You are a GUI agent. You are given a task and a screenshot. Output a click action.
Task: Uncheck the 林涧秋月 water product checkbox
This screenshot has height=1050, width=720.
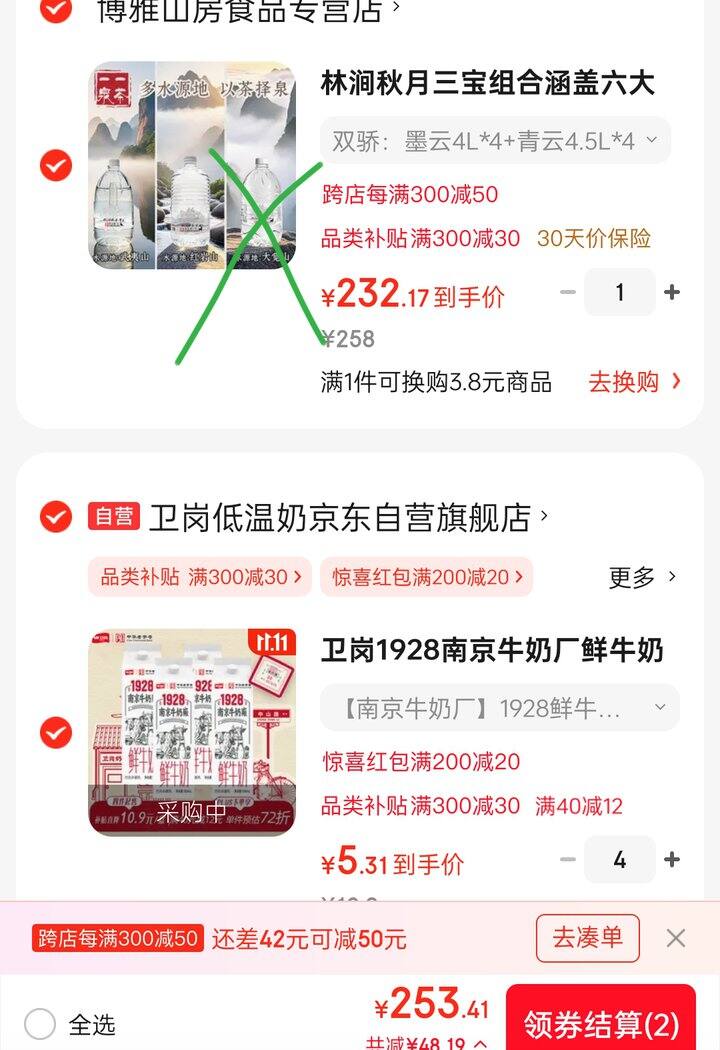pos(56,166)
